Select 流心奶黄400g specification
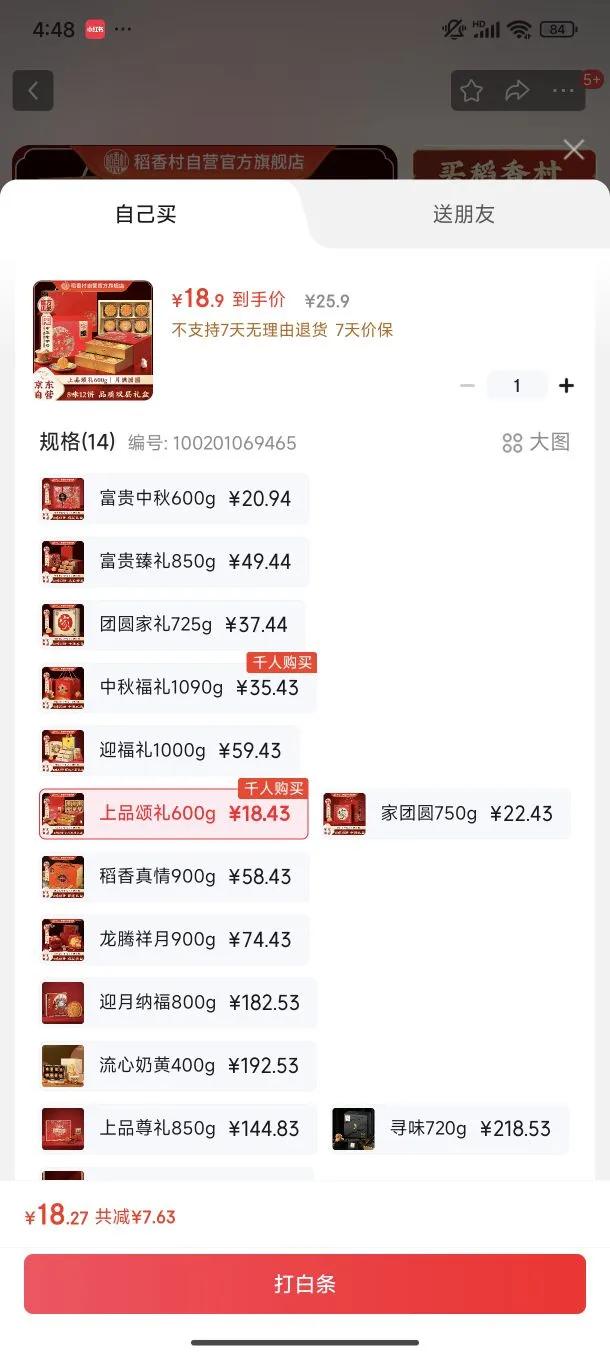 click(179, 1065)
